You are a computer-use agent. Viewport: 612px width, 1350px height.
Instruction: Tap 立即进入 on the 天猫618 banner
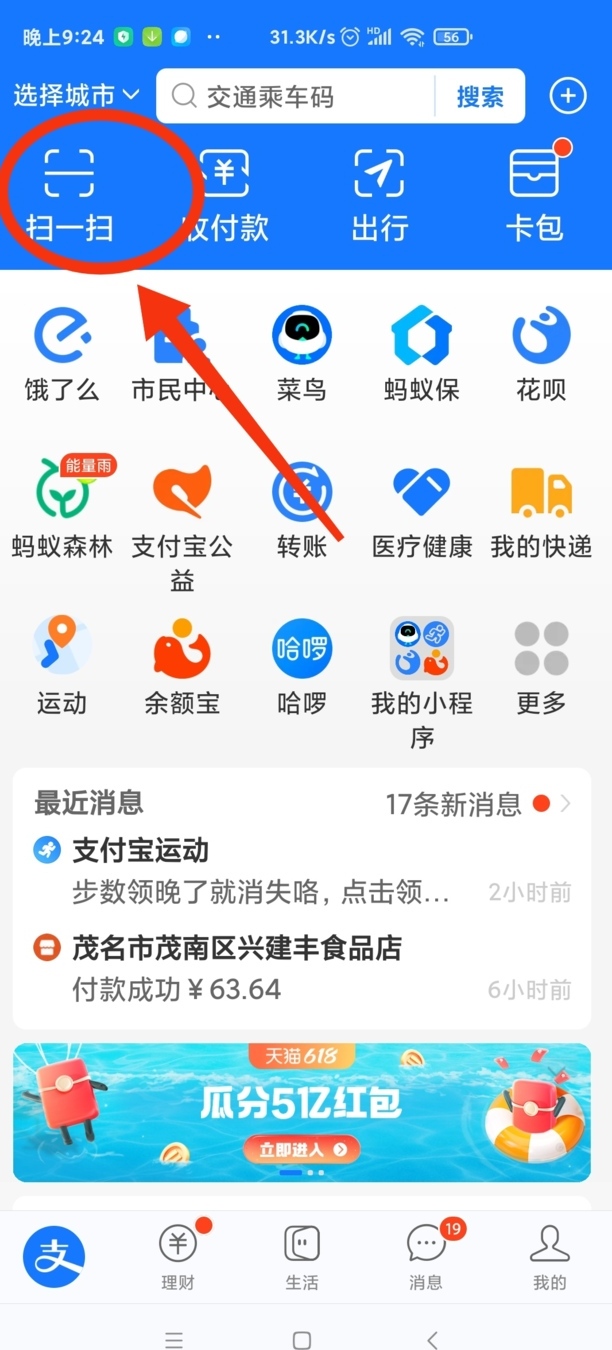click(302, 1149)
